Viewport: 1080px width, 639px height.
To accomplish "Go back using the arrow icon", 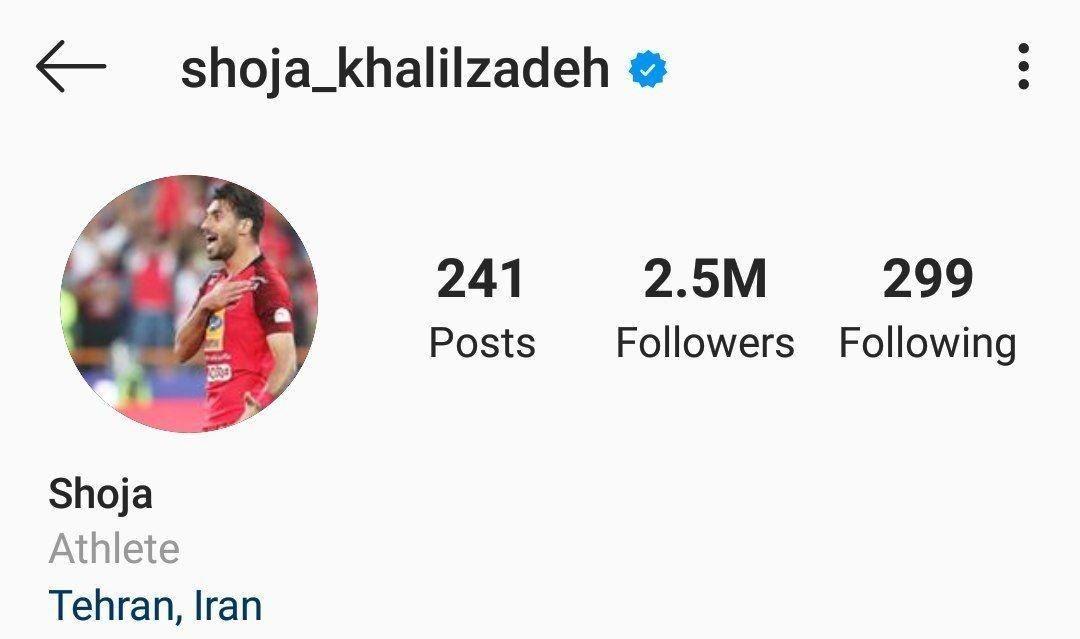I will pos(70,67).
